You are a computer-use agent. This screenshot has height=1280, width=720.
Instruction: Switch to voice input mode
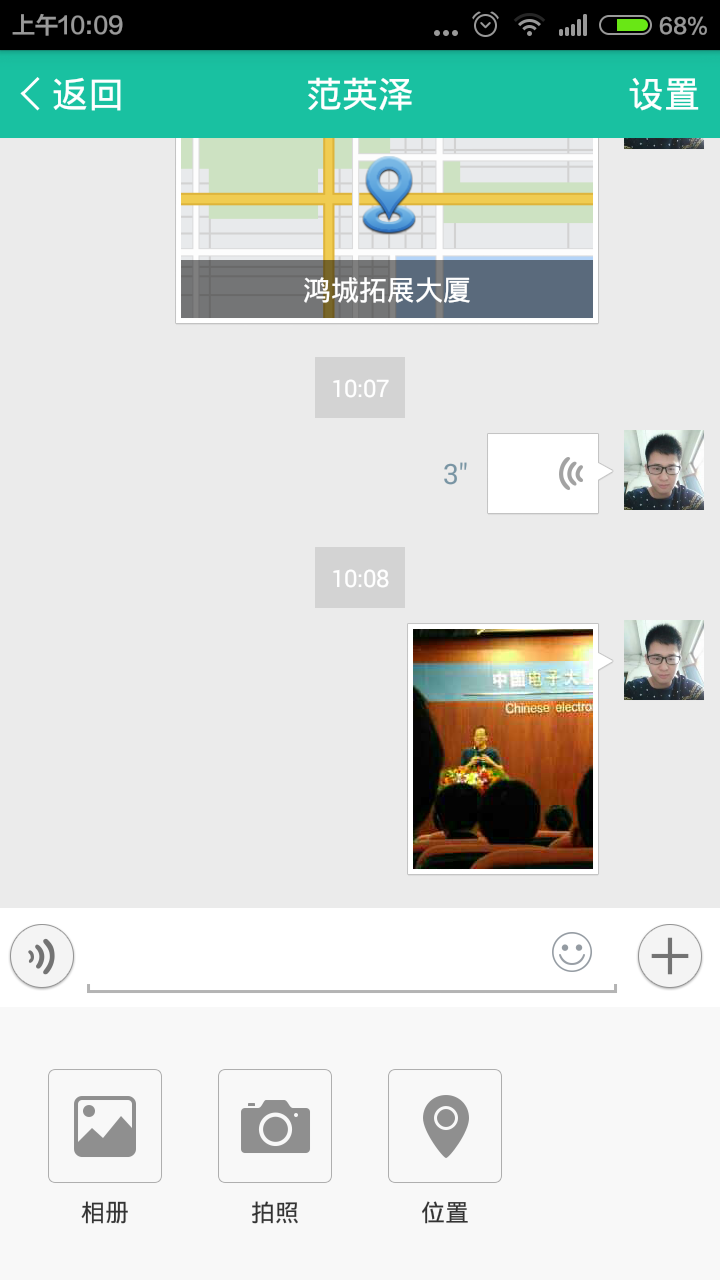point(42,956)
